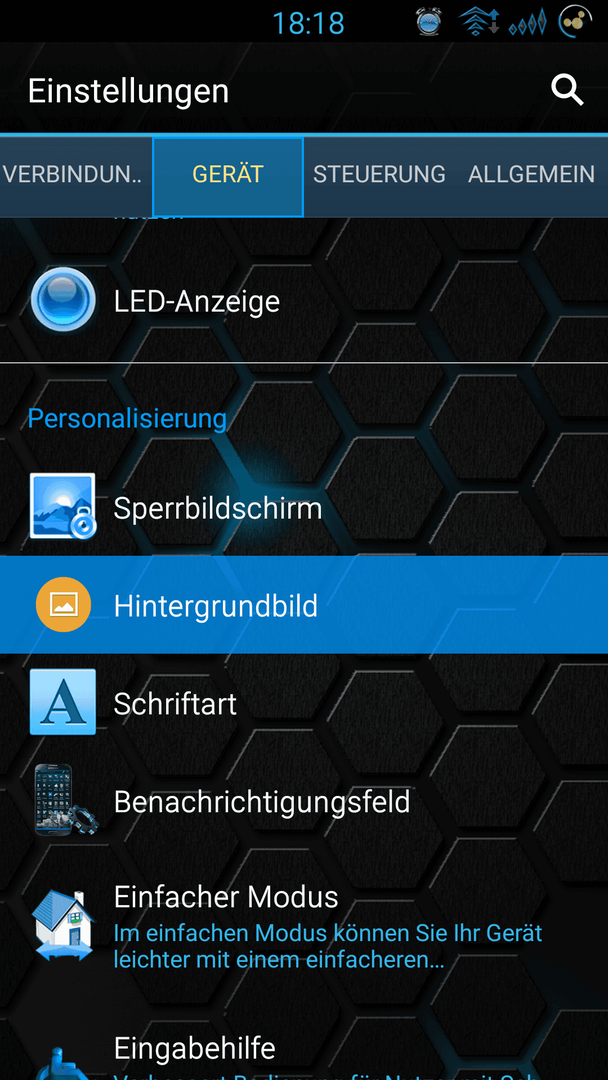Open the settings search icon
The height and width of the screenshot is (1080, 608).
coord(567,91)
